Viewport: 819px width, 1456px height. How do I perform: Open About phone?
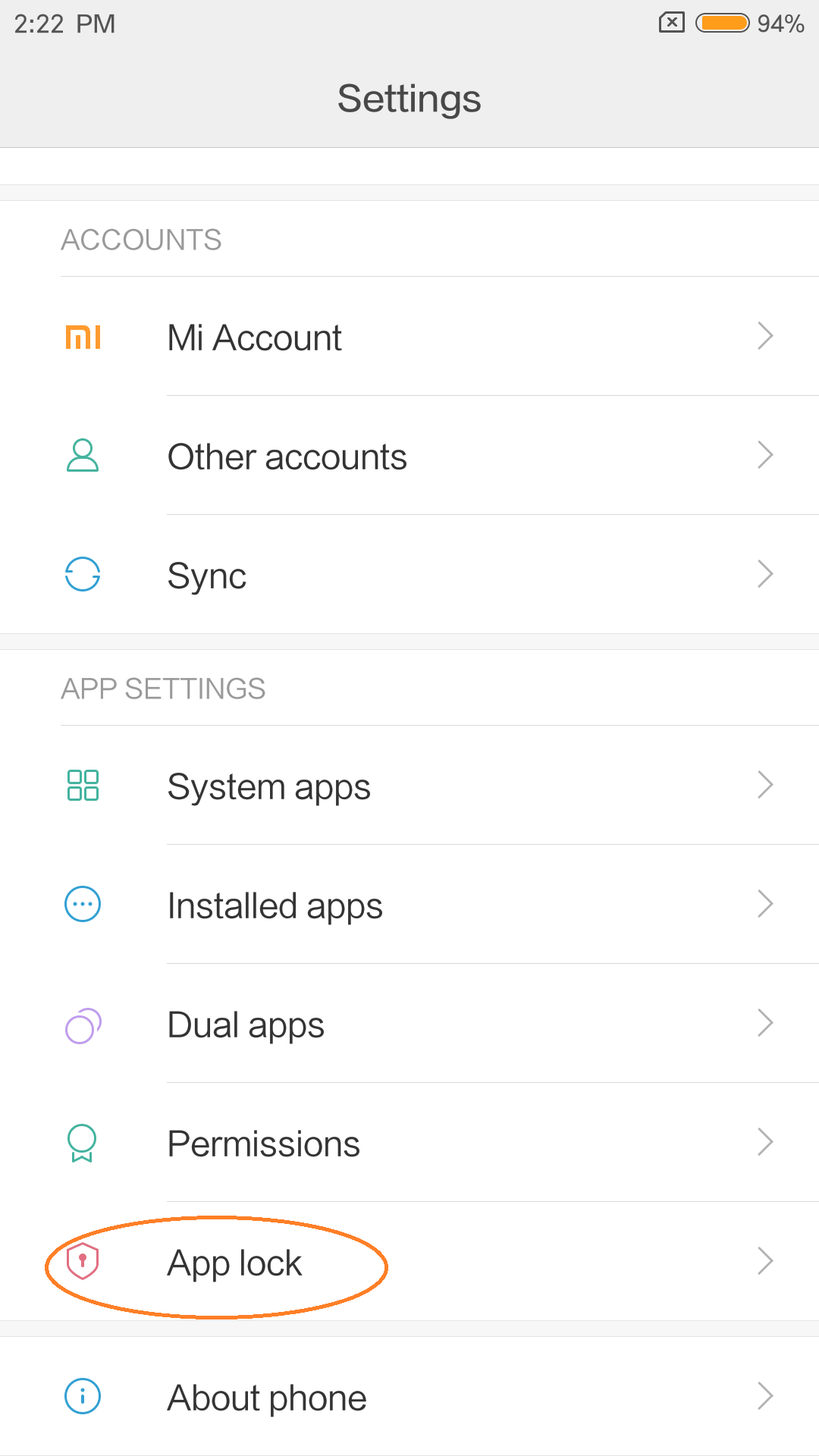tap(409, 1396)
